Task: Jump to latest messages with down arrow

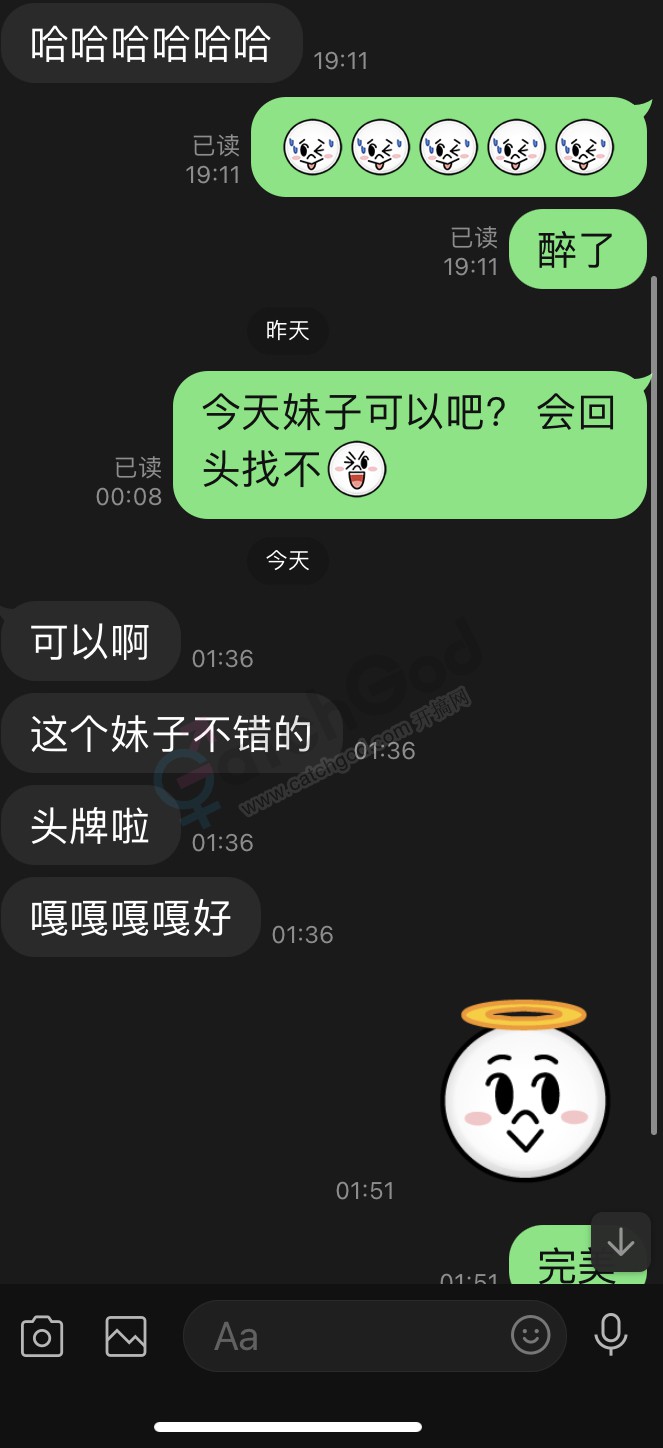Action: 621,1242
